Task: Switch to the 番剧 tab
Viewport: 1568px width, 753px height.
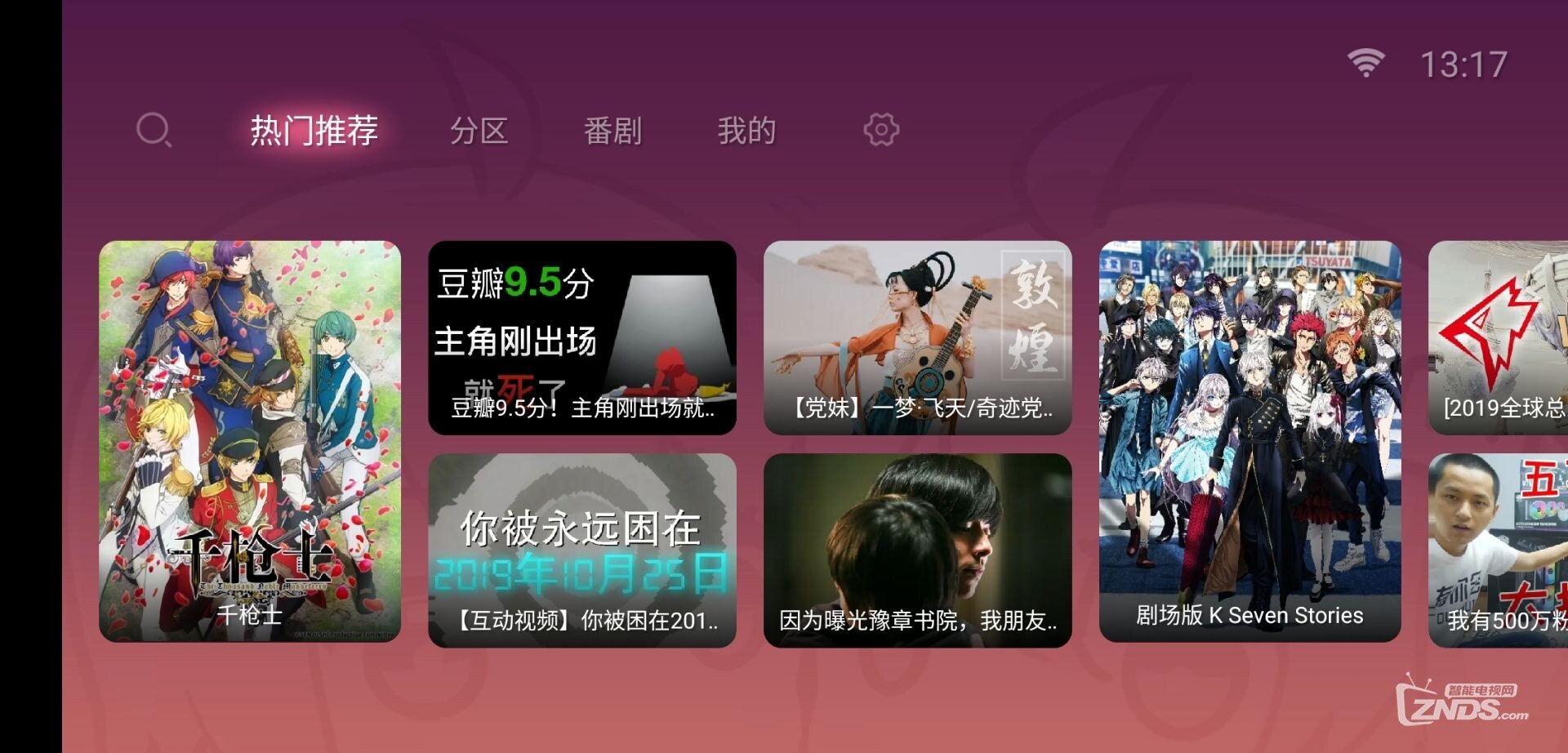Action: [x=613, y=131]
